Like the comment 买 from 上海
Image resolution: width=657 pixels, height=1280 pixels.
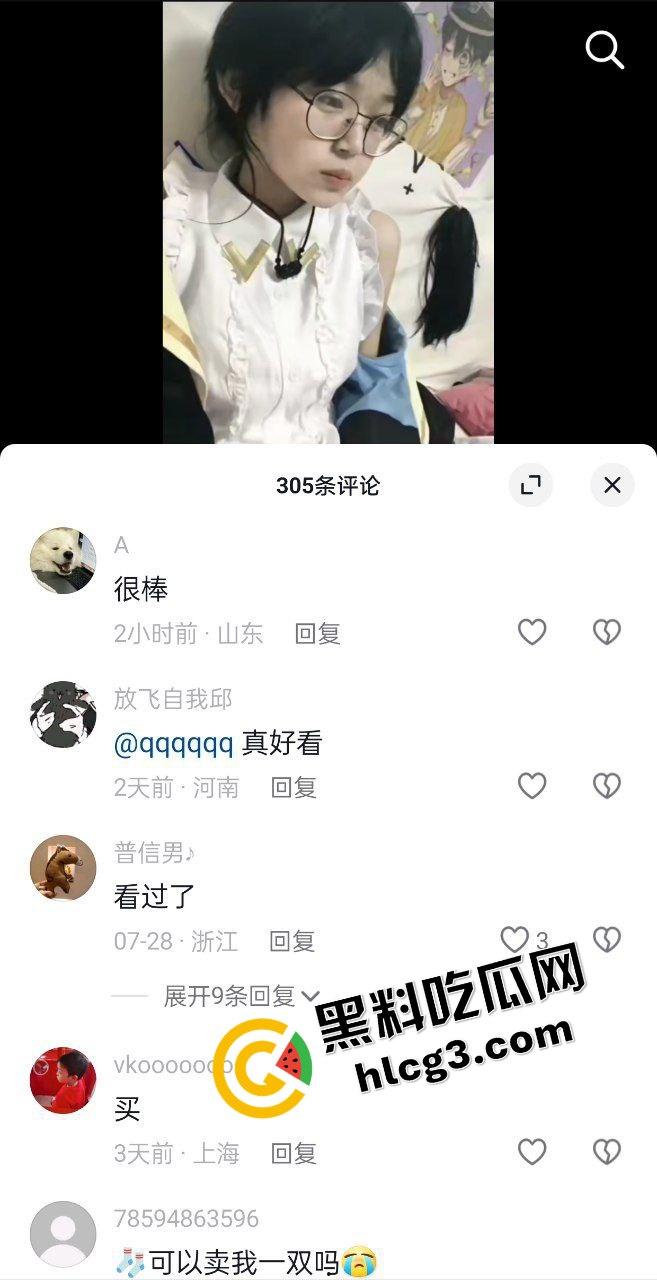532,1152
